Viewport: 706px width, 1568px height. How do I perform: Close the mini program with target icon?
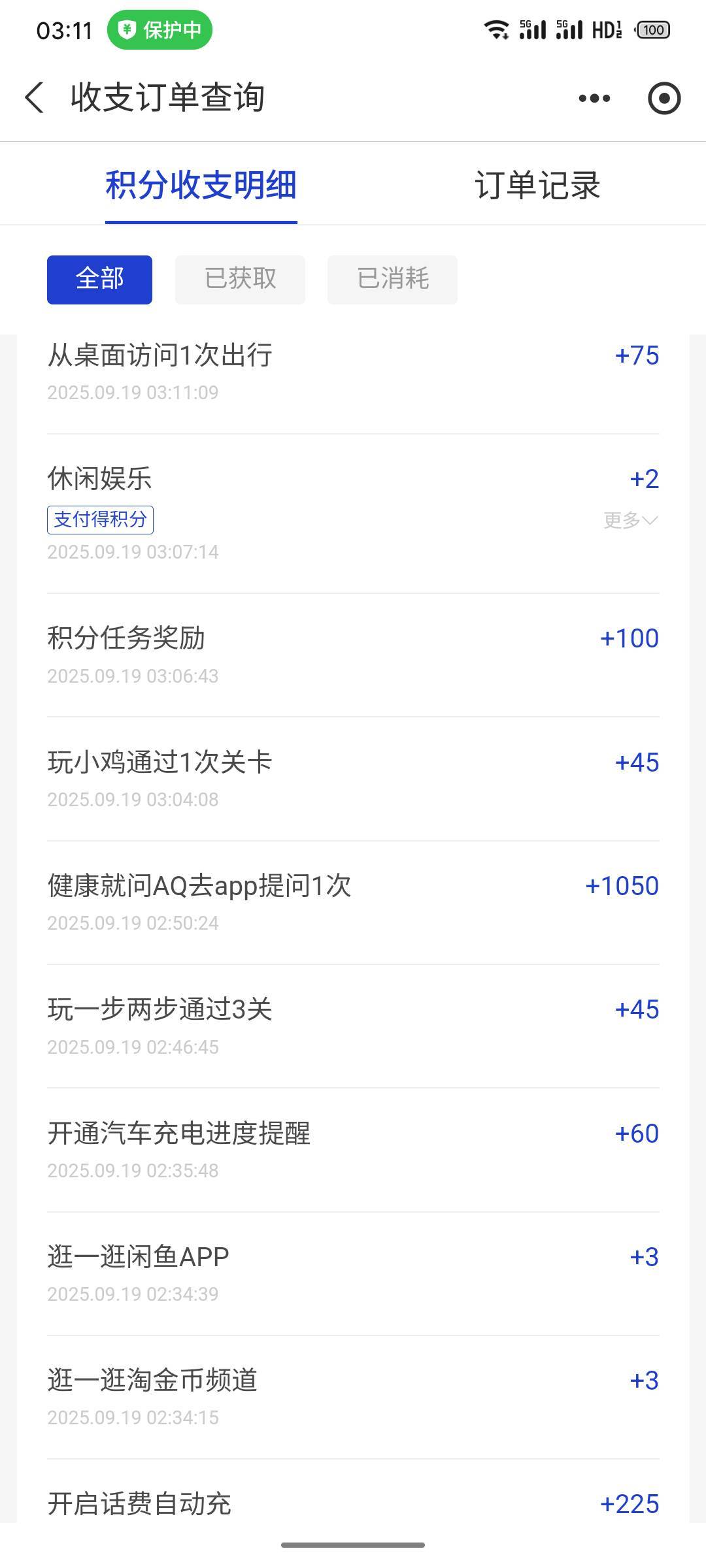pos(664,99)
